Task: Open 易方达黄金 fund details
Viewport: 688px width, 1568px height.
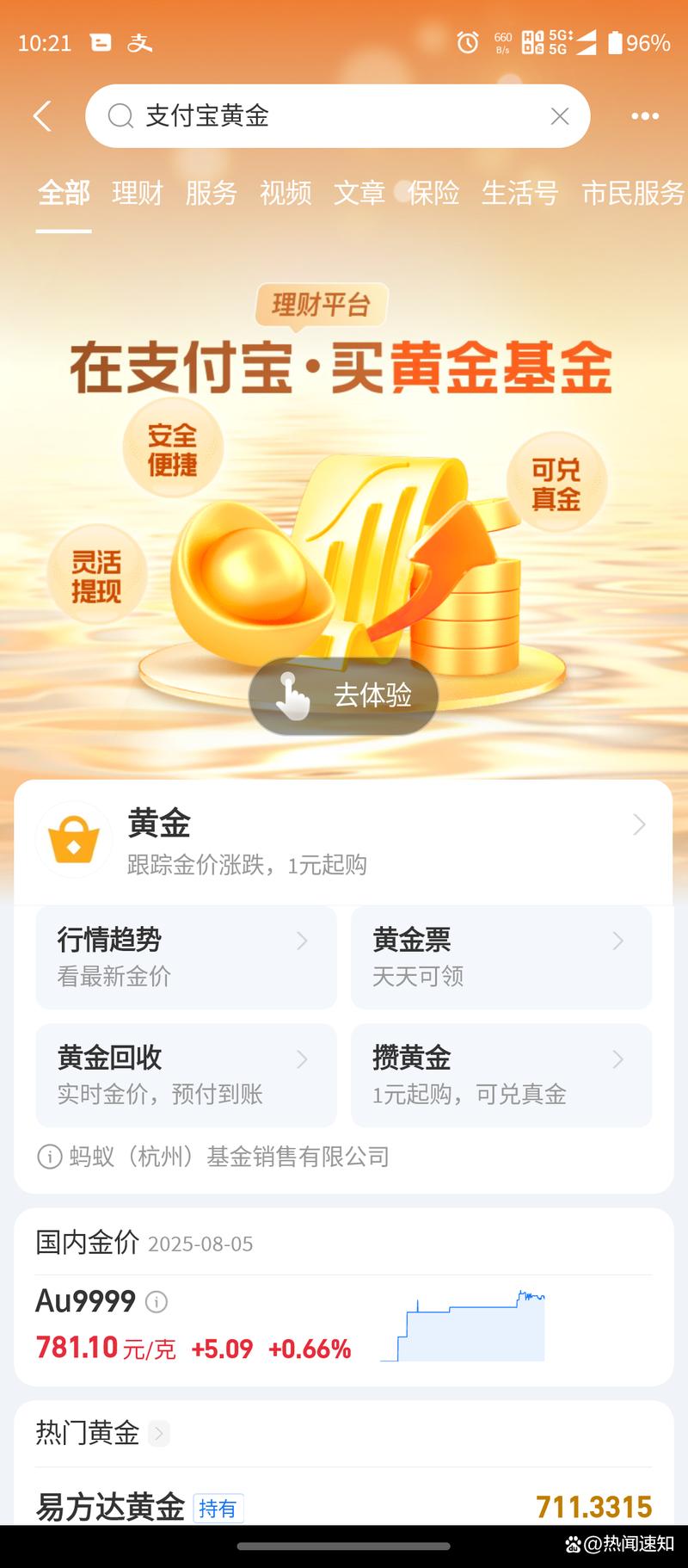Action: 108,1501
